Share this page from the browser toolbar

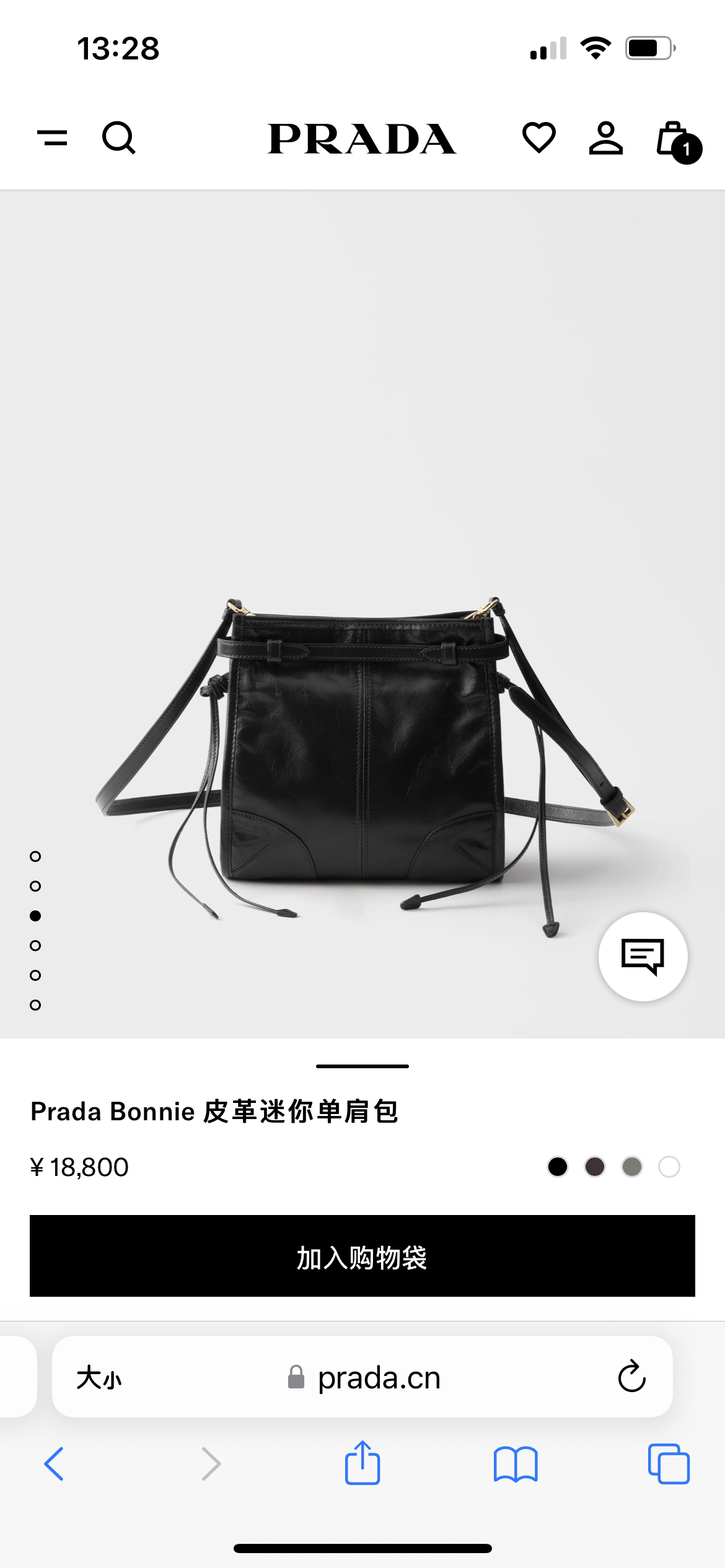362,1463
